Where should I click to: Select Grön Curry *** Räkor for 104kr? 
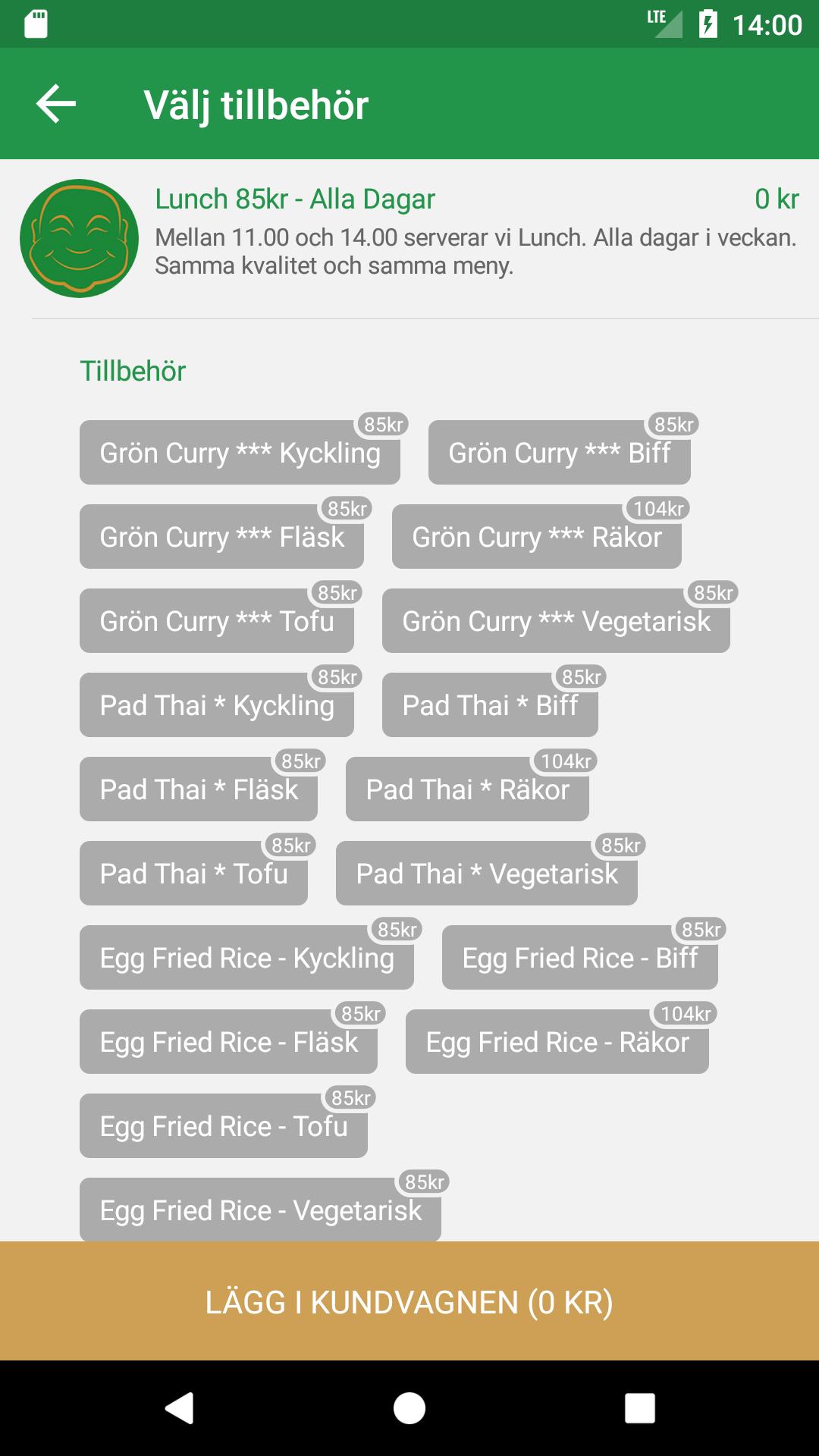[x=536, y=537]
